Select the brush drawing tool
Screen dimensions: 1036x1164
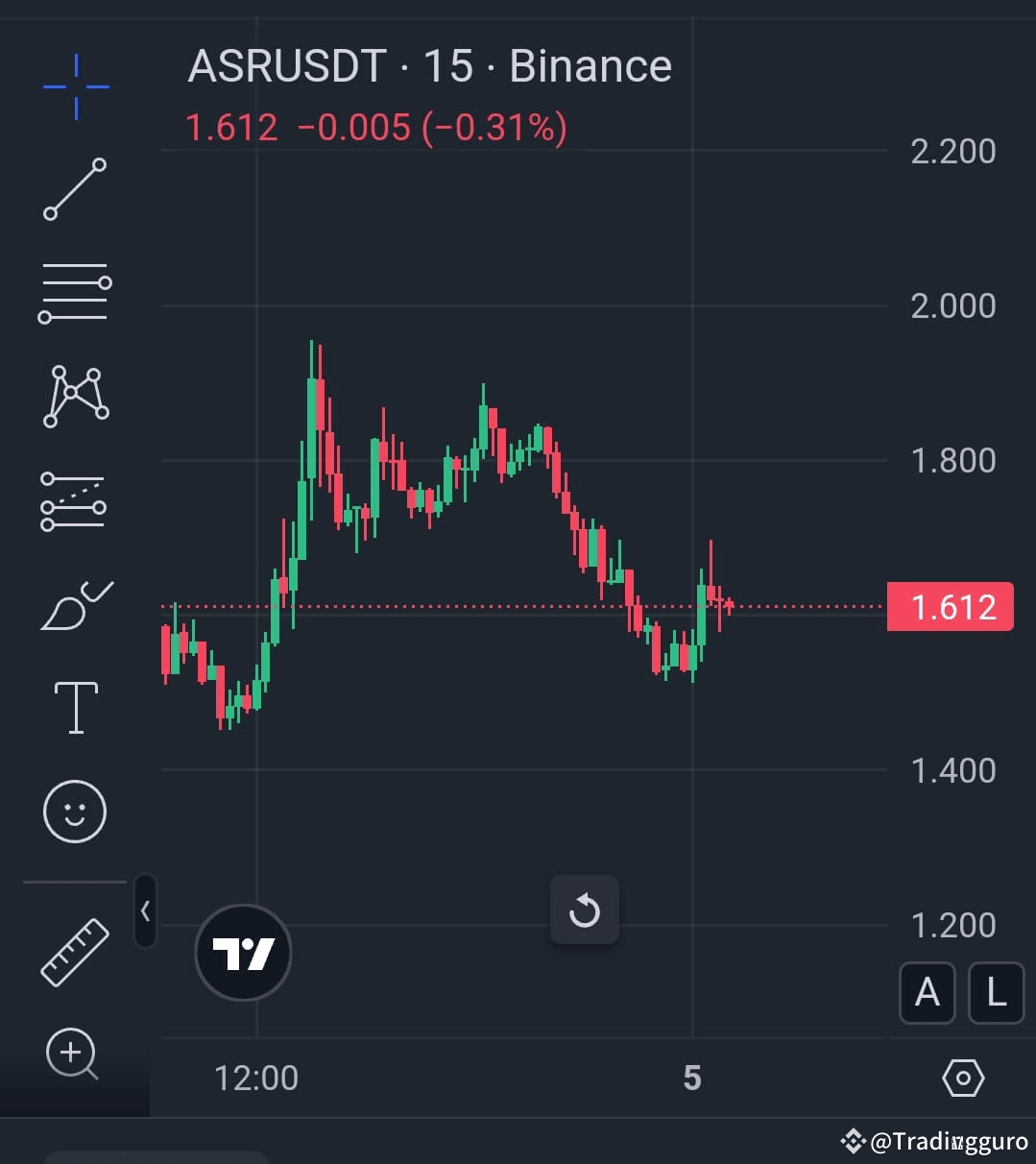click(75, 605)
